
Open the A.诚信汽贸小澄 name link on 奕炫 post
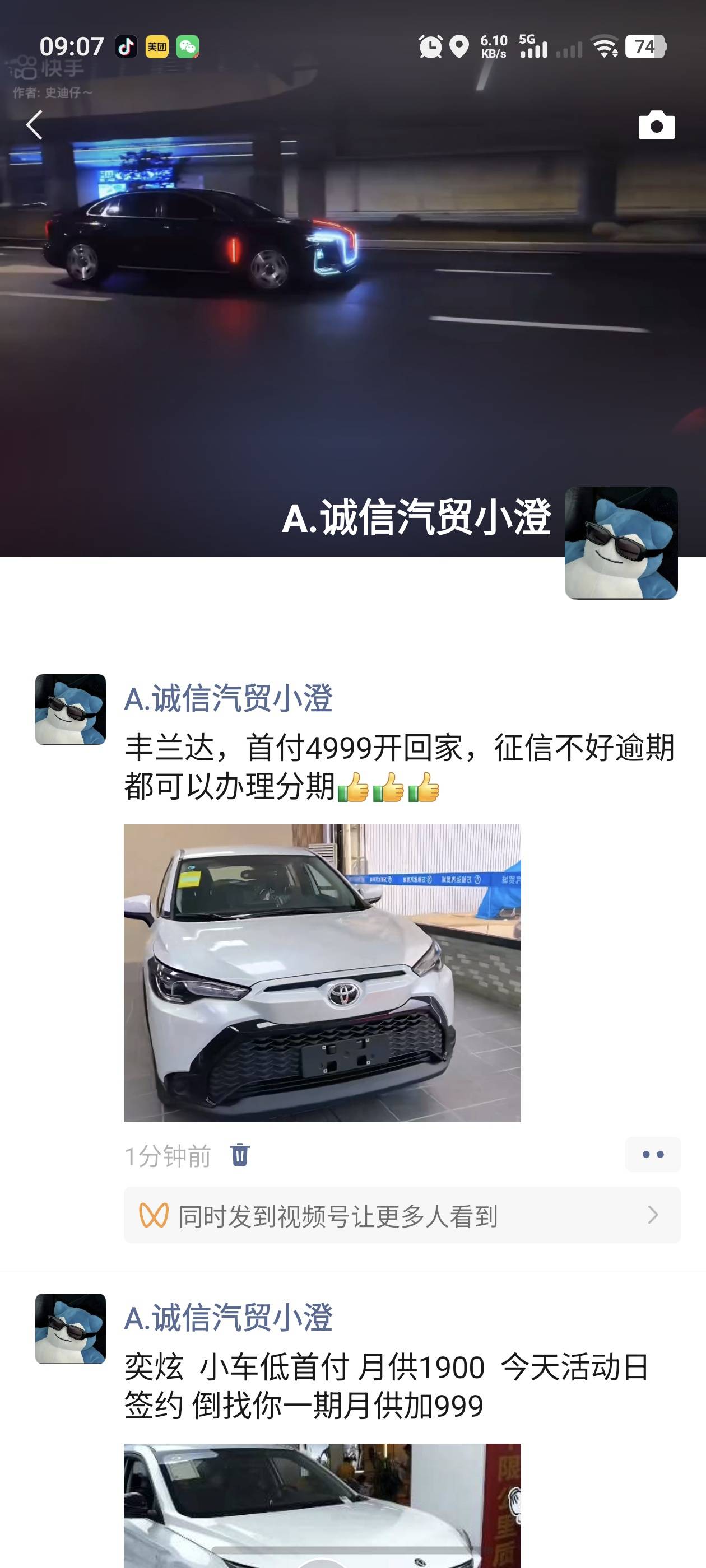pos(229,1318)
